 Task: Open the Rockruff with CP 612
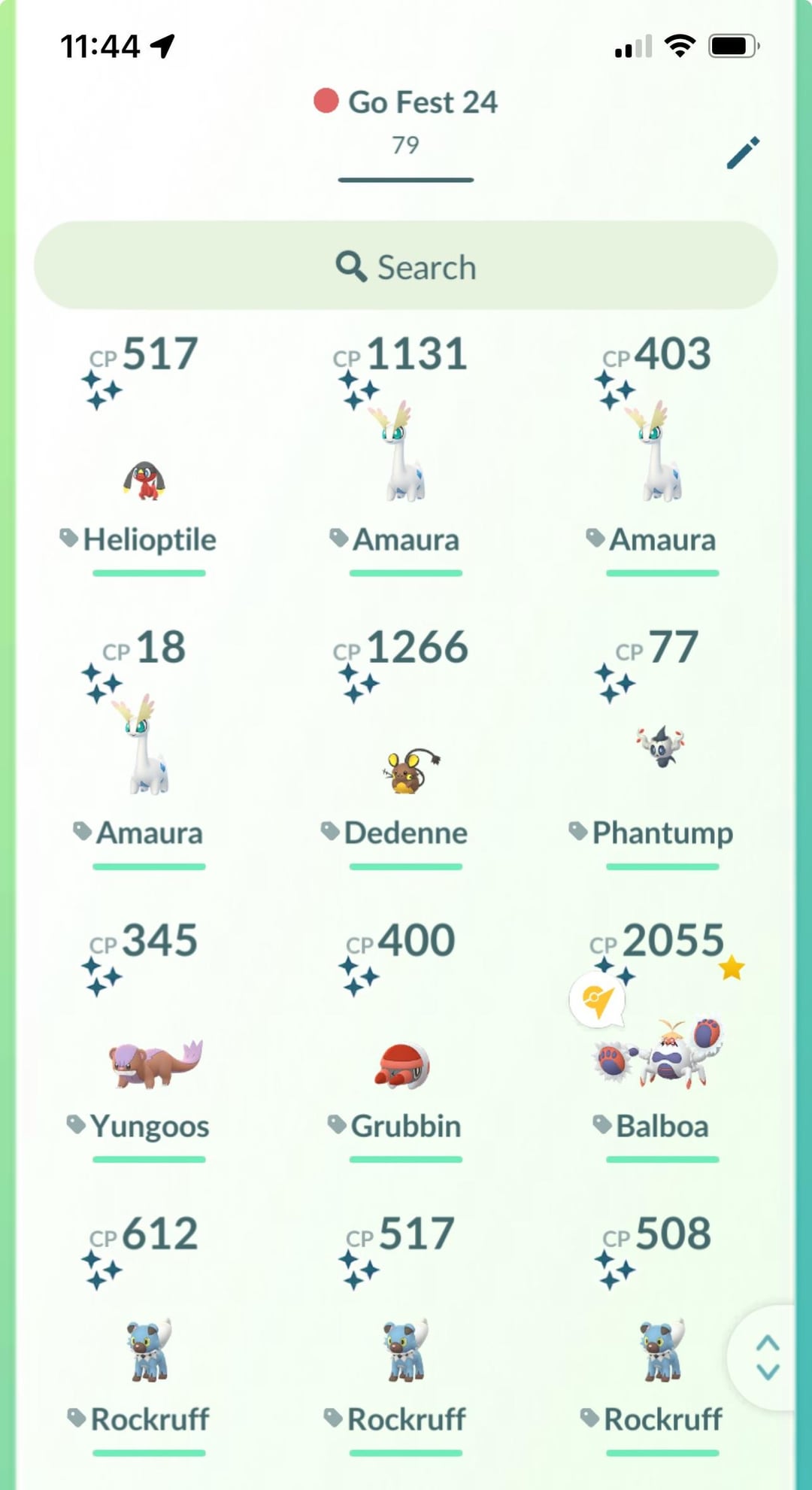(149, 1350)
